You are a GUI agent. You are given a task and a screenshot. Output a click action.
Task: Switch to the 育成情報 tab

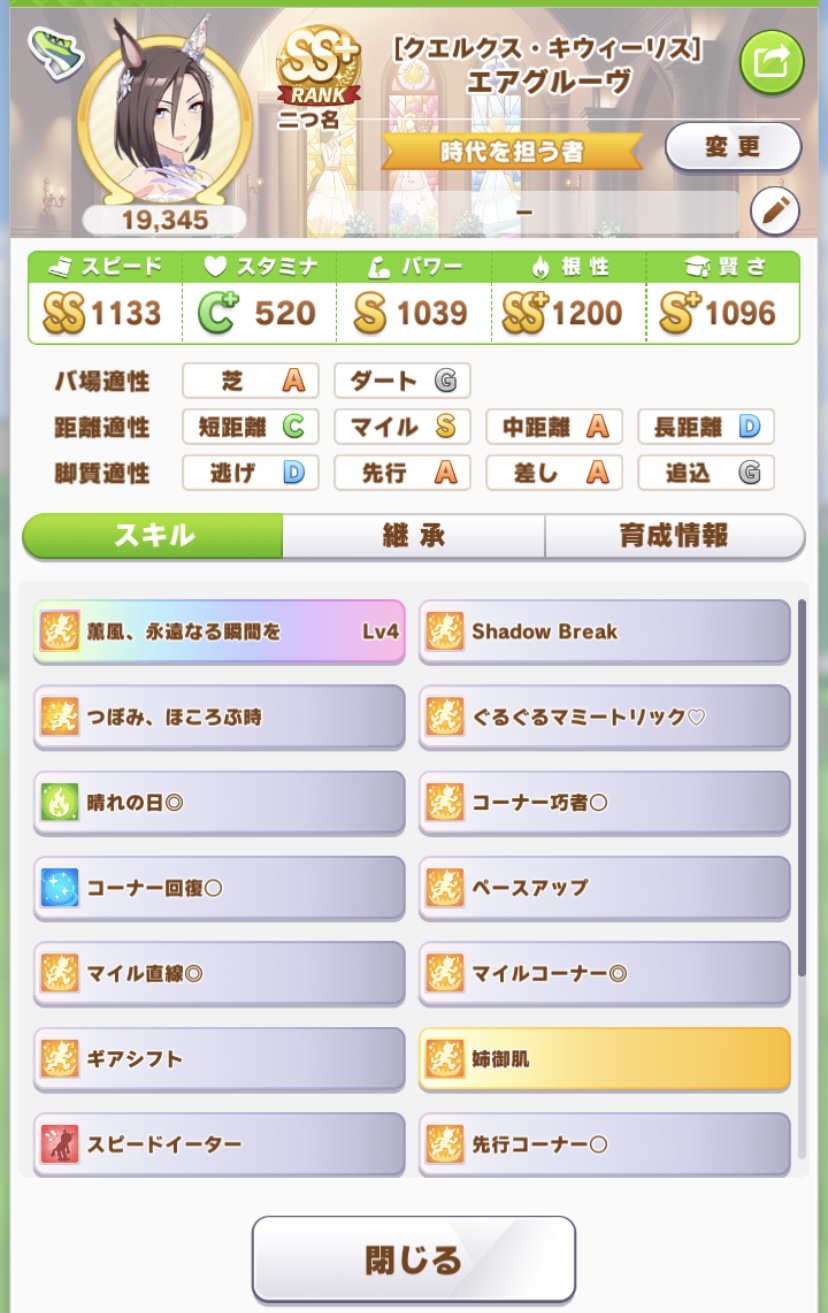(x=674, y=536)
